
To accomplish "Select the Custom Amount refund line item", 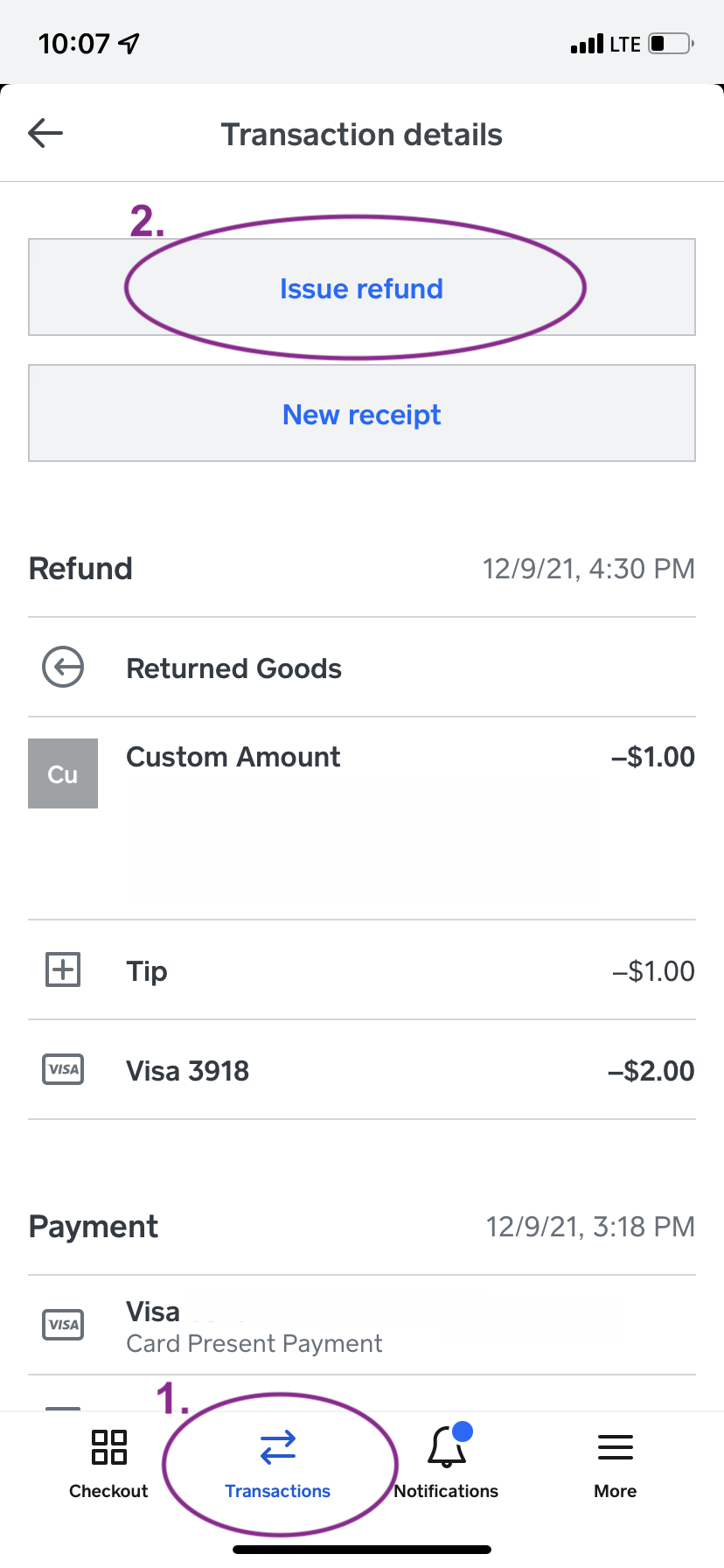I will 362,756.
